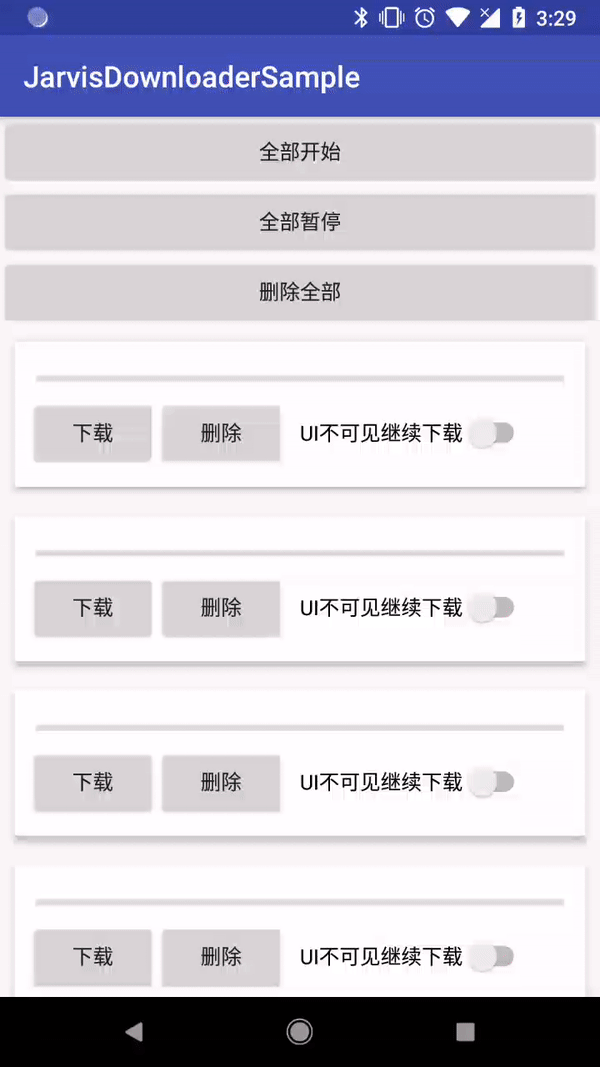Begin 下载 in the third download card

click(x=93, y=782)
